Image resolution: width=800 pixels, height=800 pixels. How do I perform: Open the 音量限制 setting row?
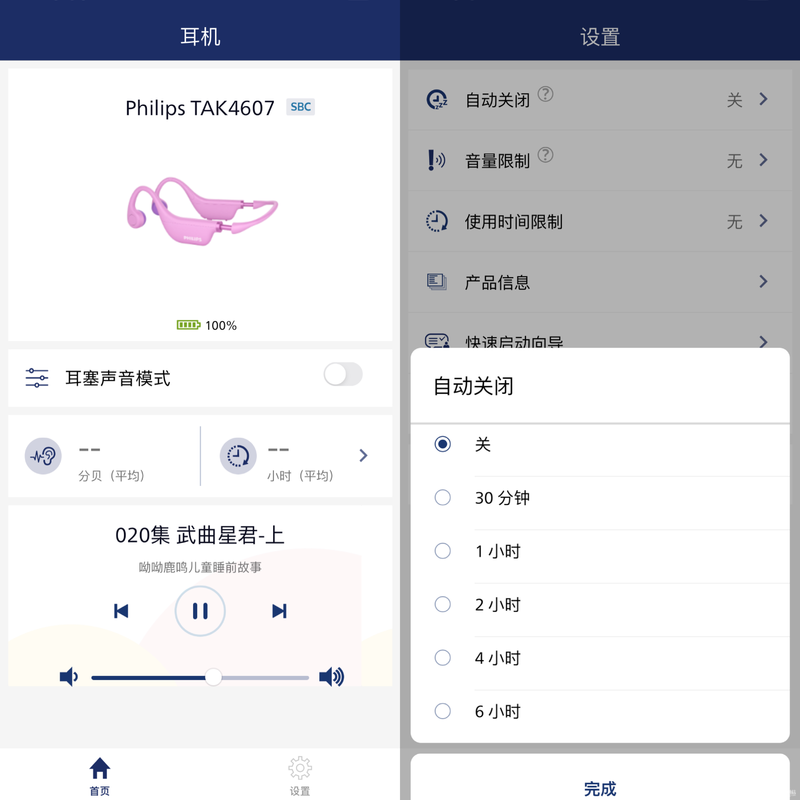click(x=600, y=161)
